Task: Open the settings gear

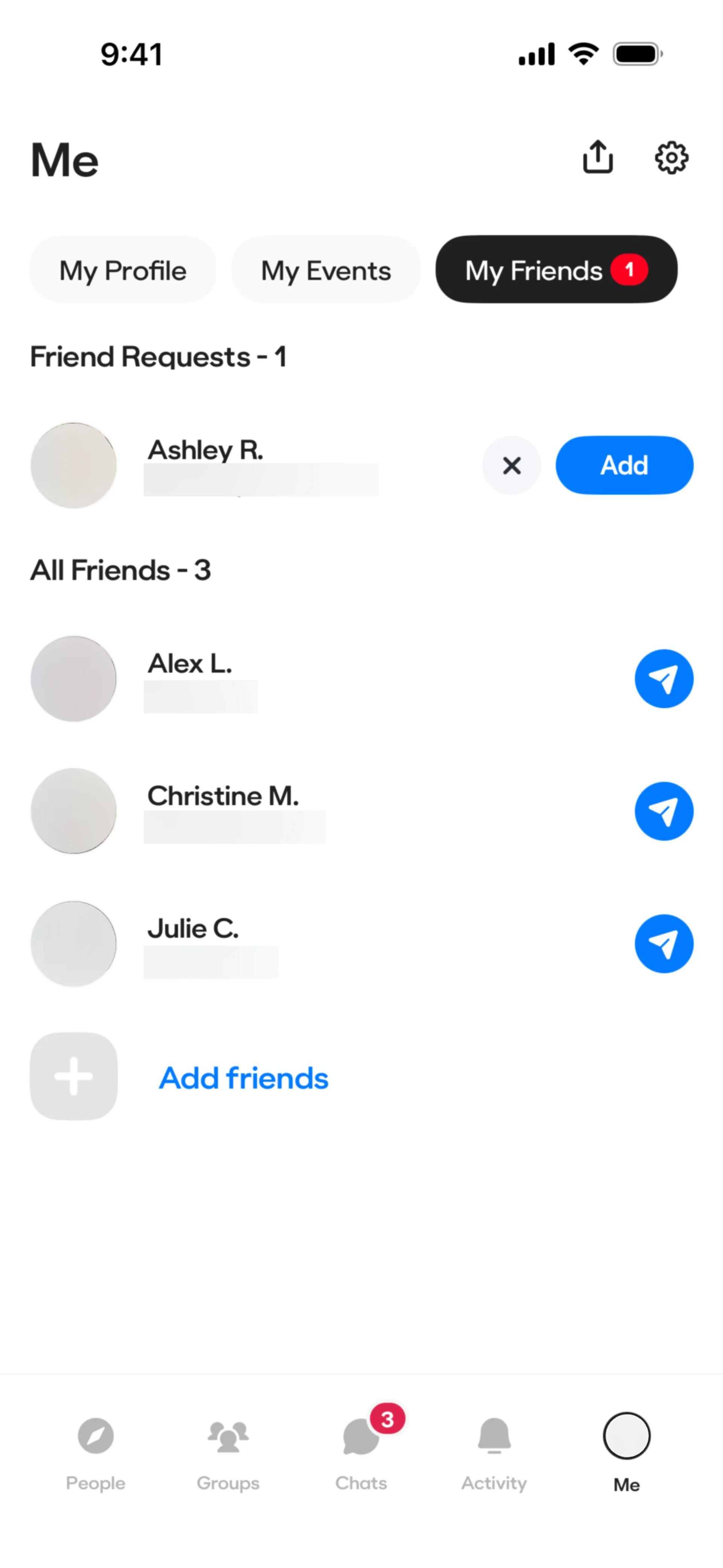Action: click(x=671, y=158)
